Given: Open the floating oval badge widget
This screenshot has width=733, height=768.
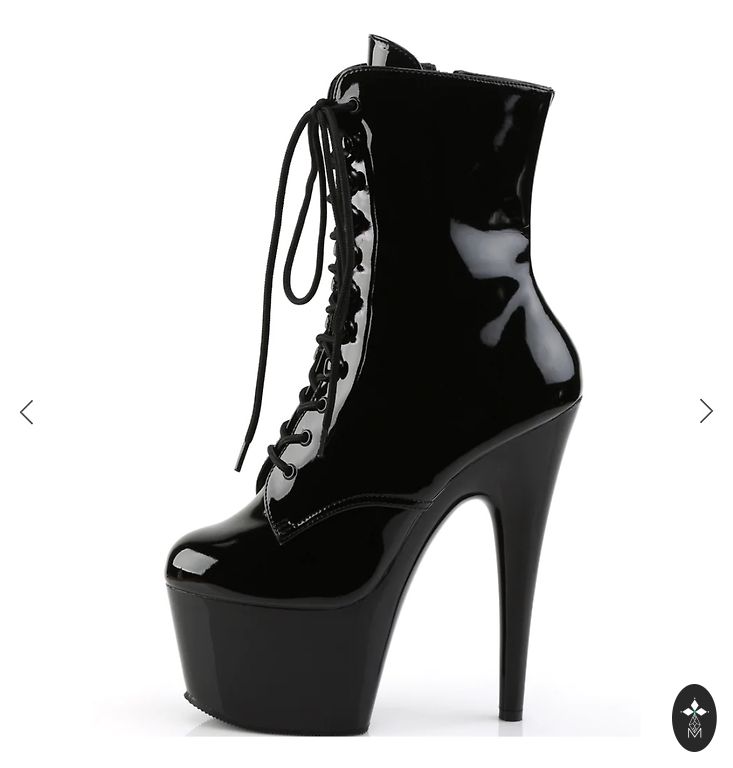Looking at the screenshot, I should tap(694, 717).
